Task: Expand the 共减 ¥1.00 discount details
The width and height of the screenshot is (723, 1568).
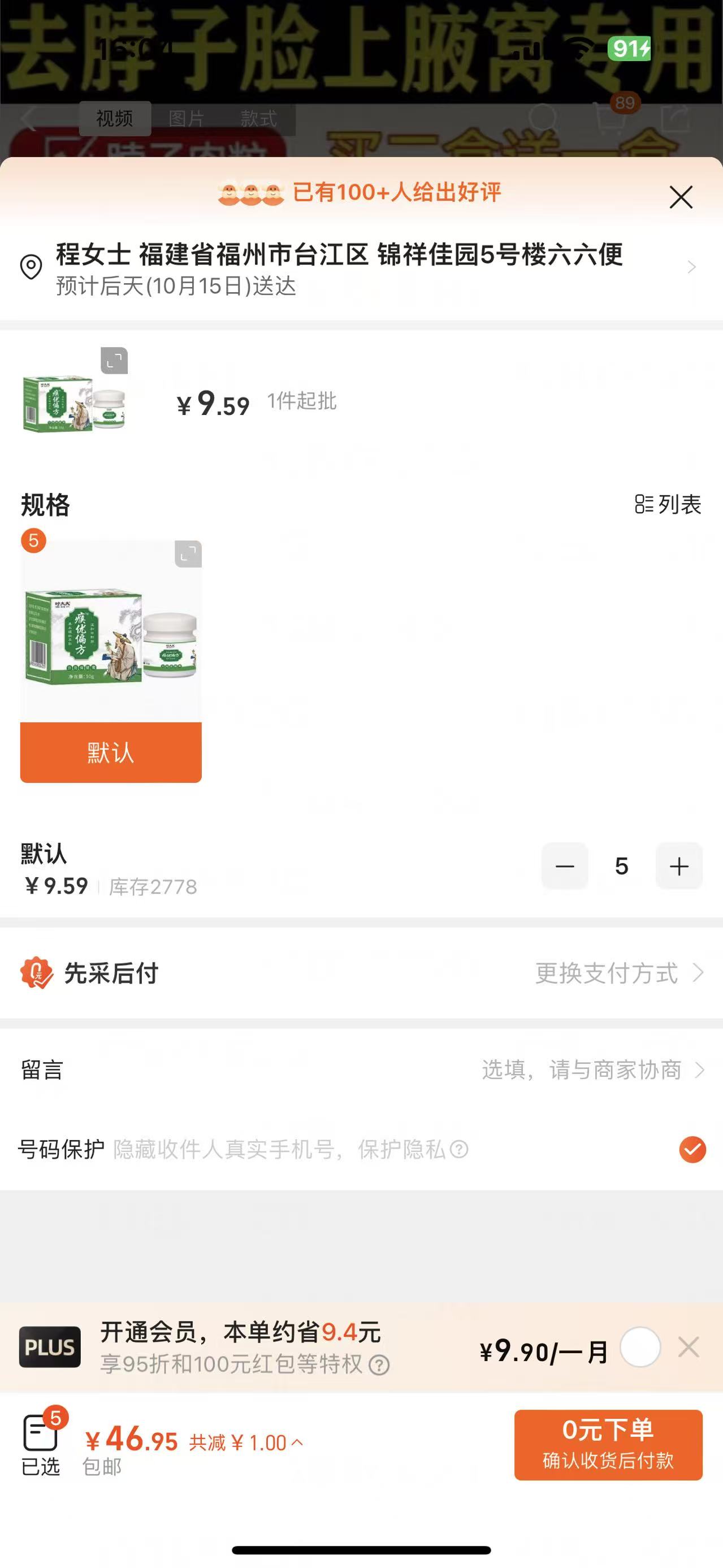Action: pos(246,1443)
